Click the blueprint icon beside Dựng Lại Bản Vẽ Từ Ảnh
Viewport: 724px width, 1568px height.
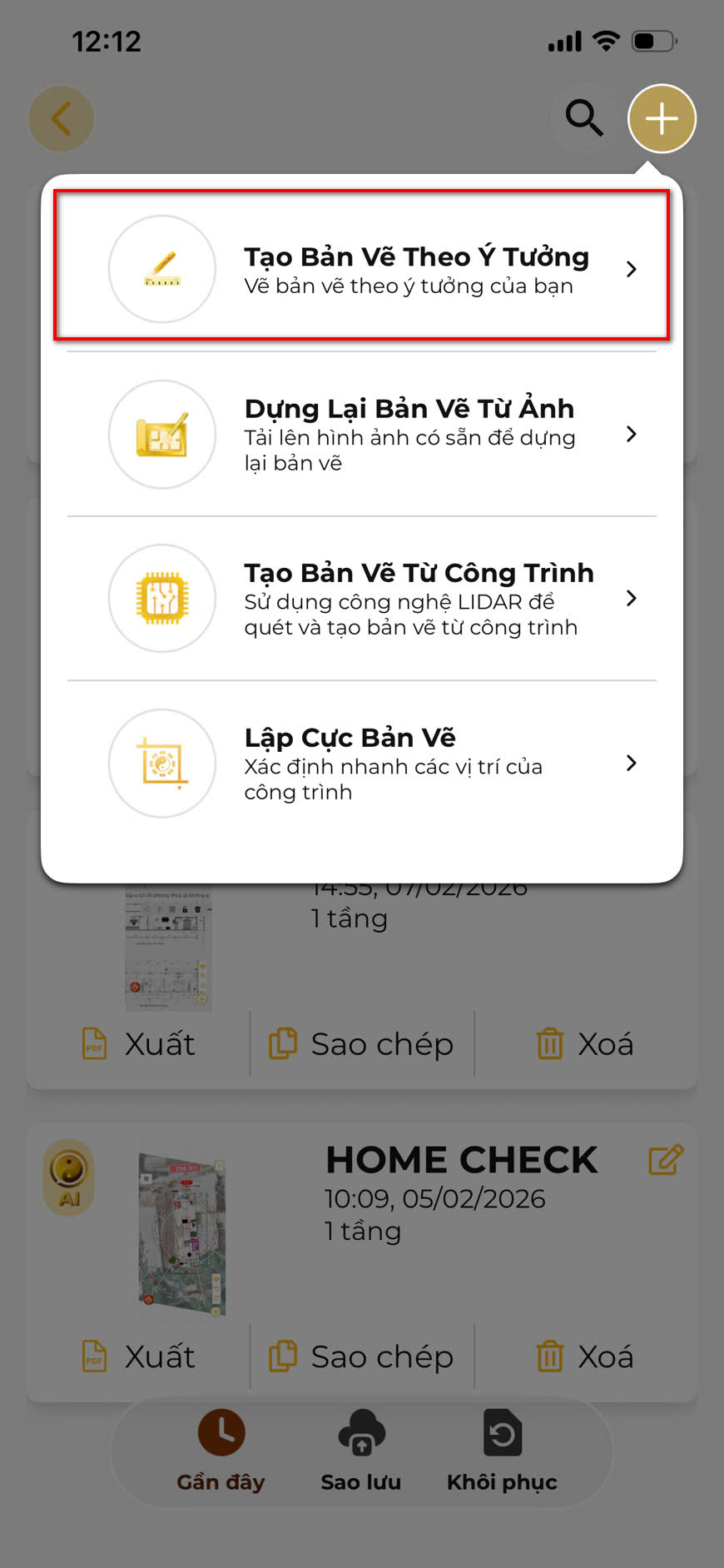click(162, 434)
